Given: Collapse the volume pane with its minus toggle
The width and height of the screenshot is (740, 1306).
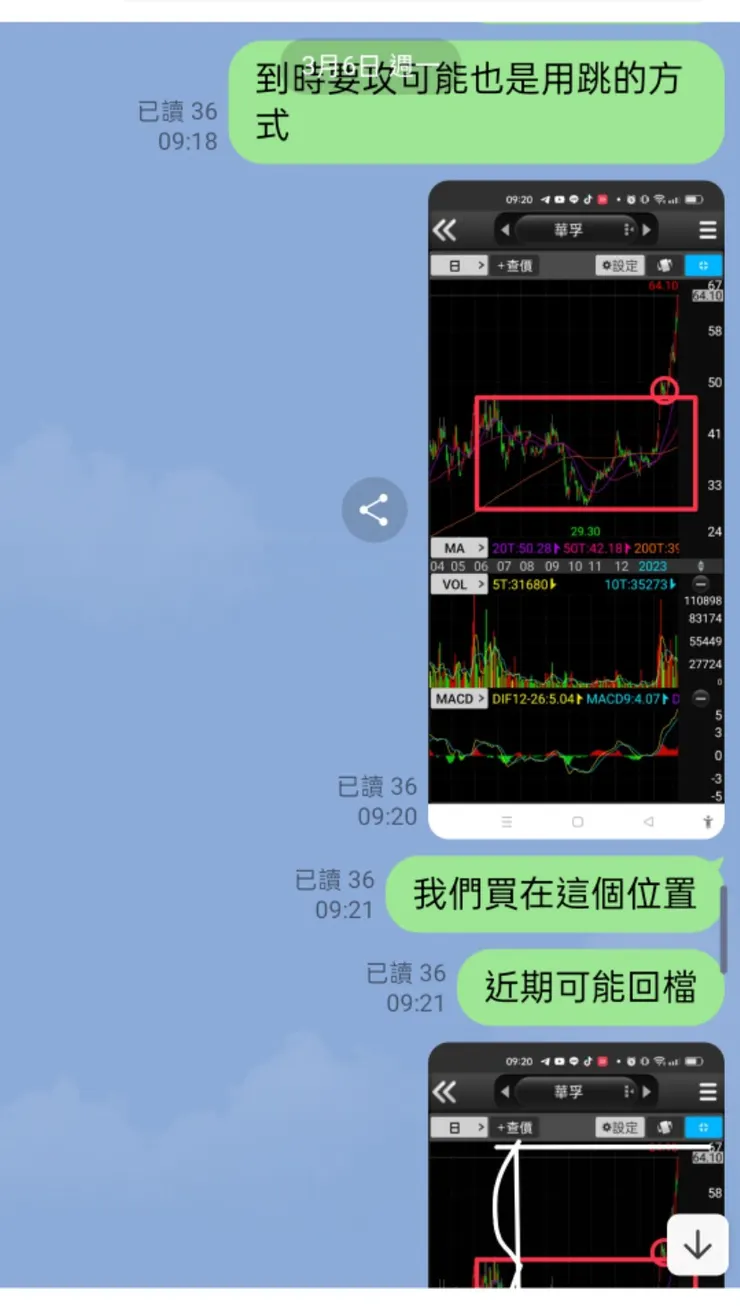Looking at the screenshot, I should pos(701,583).
